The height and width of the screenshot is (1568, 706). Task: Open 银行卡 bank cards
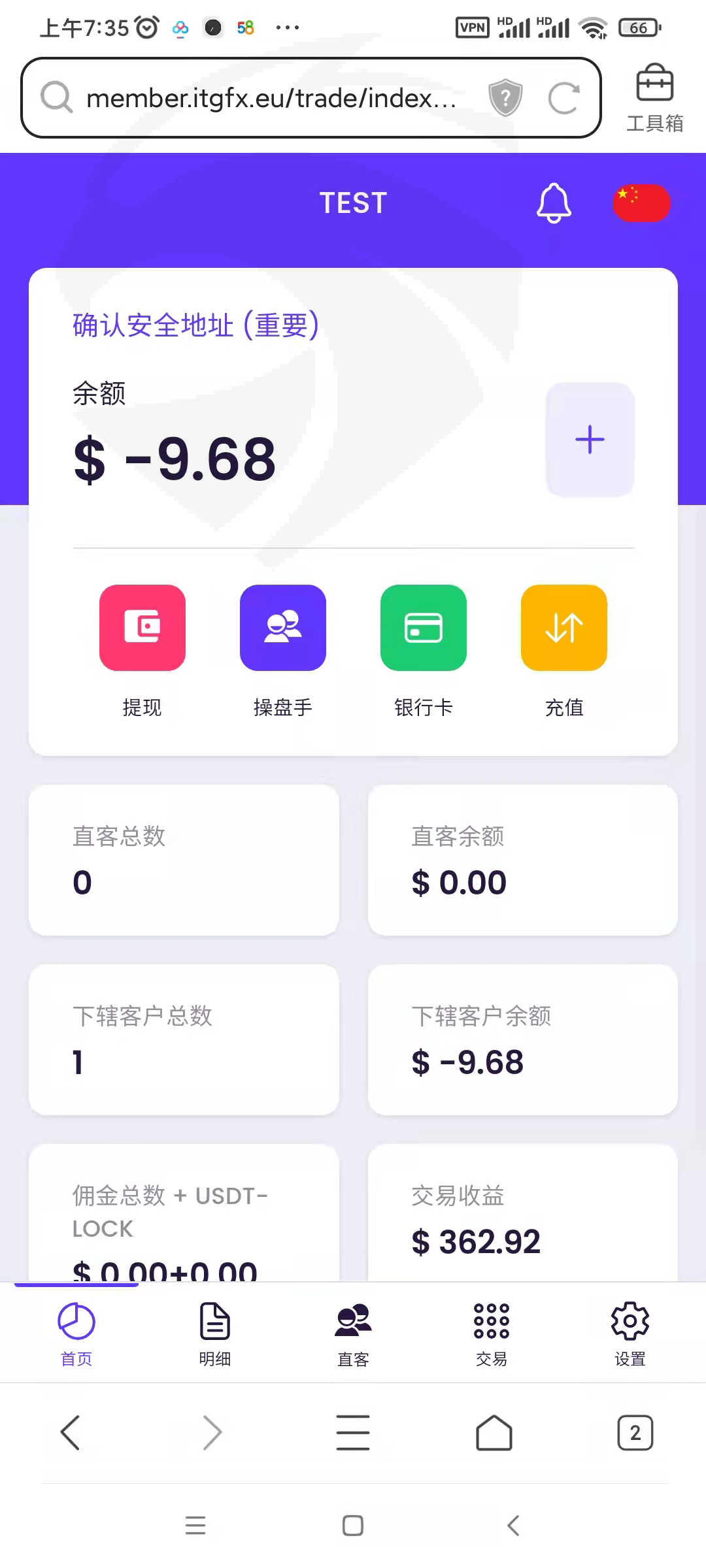423,651
